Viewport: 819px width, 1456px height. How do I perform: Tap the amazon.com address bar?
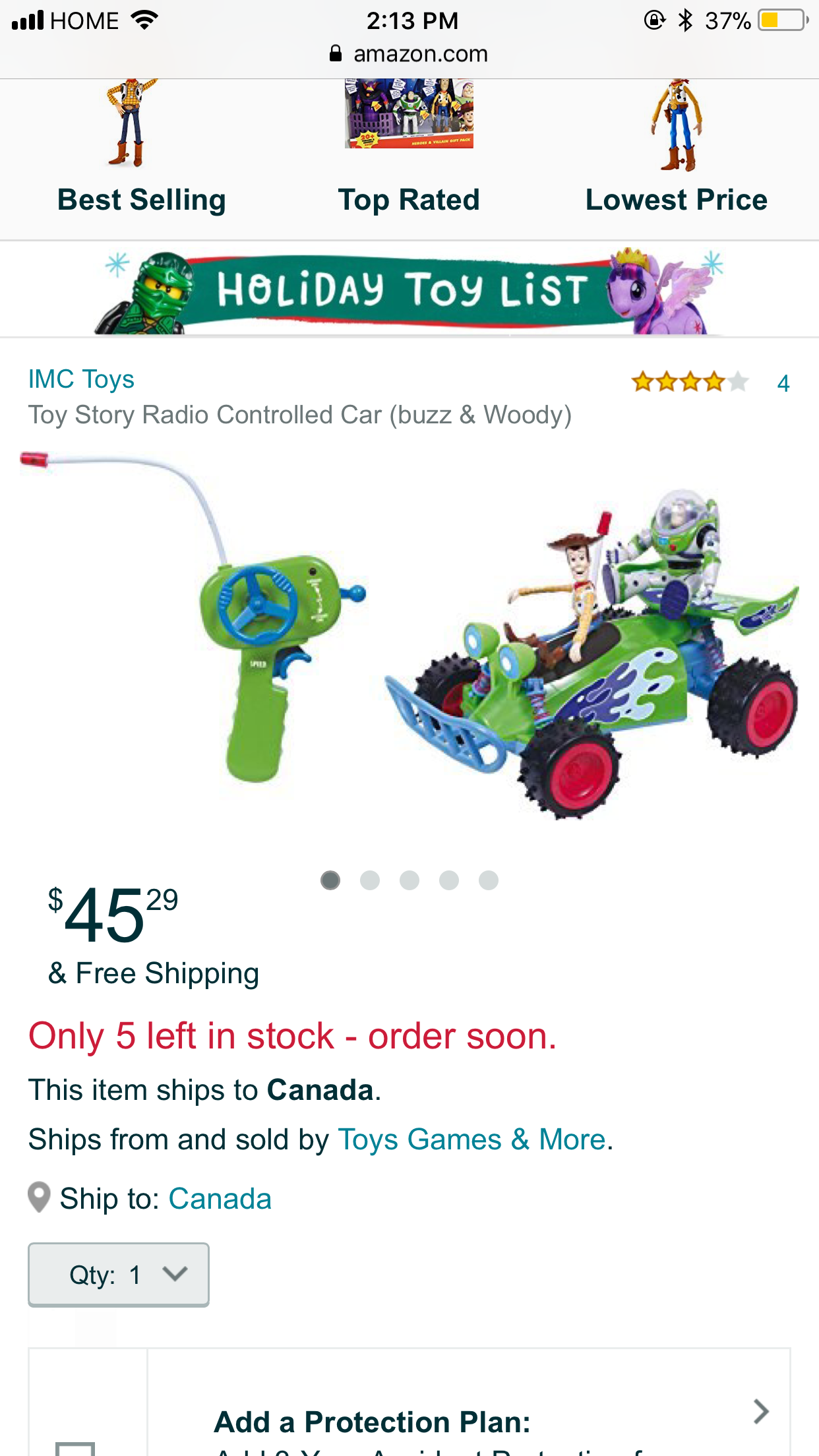409,53
